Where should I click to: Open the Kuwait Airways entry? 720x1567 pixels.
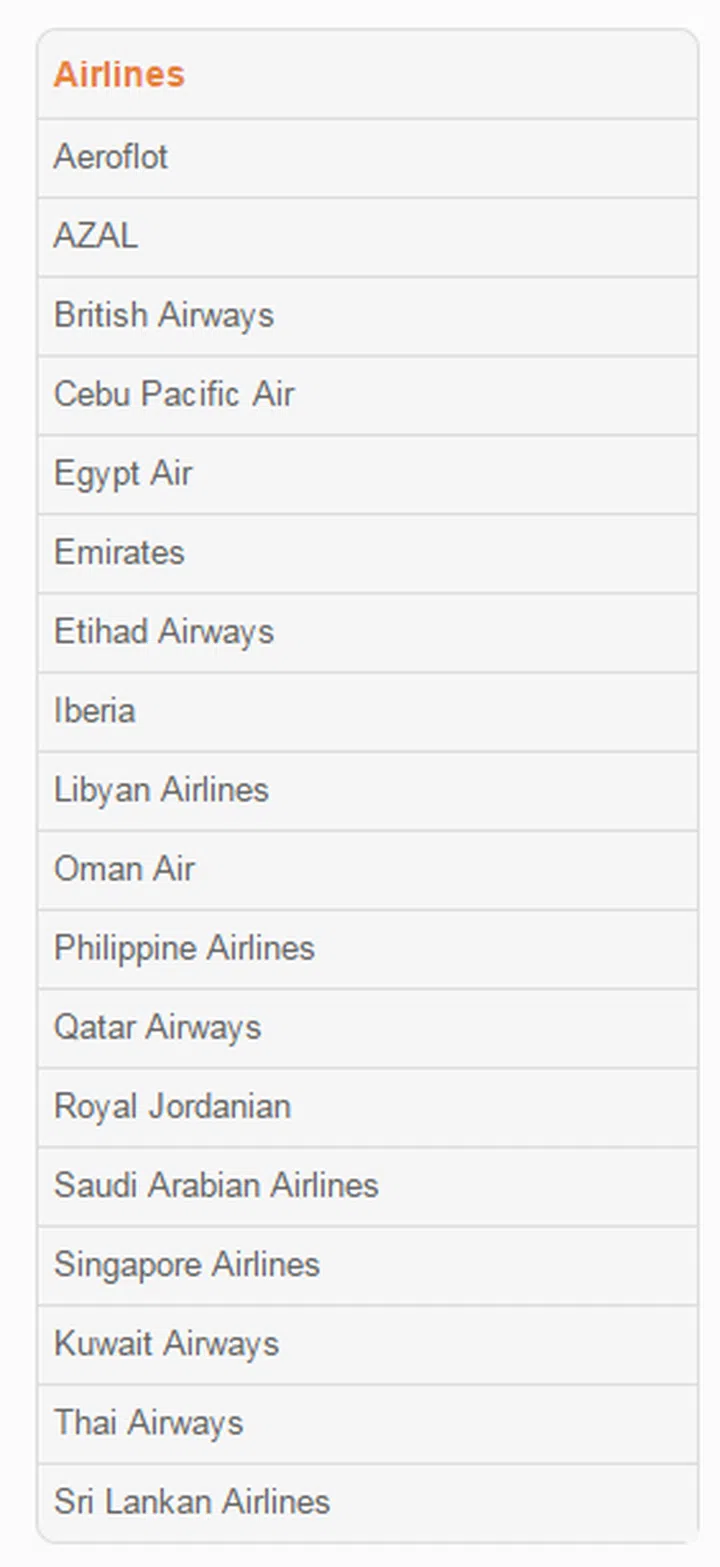pyautogui.click(x=166, y=1343)
